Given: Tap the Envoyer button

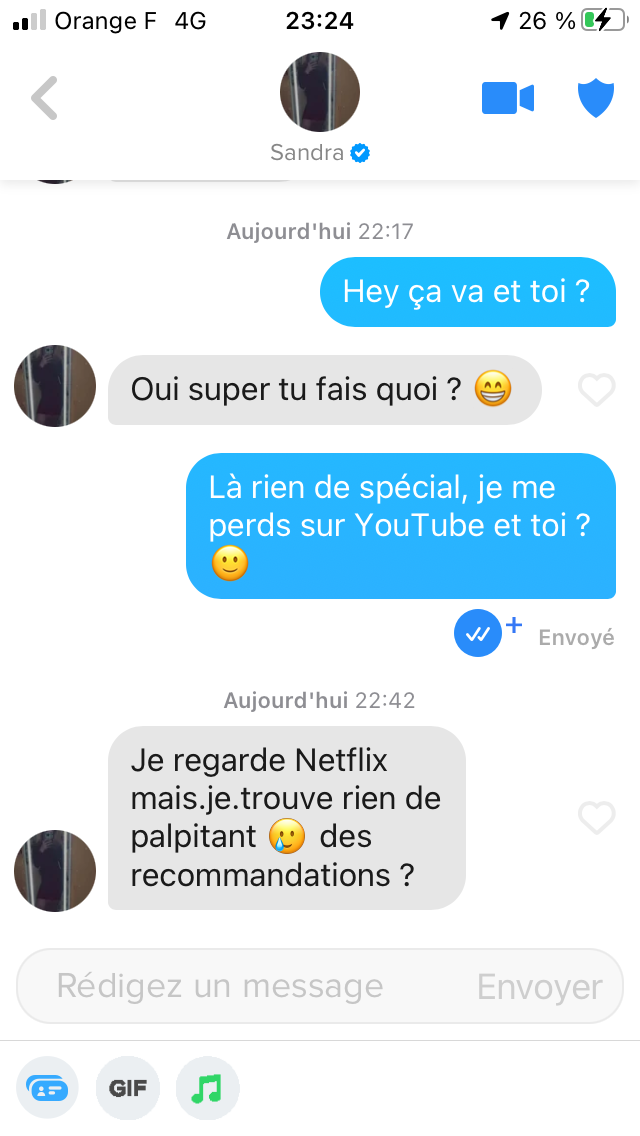Looking at the screenshot, I should [540, 987].
